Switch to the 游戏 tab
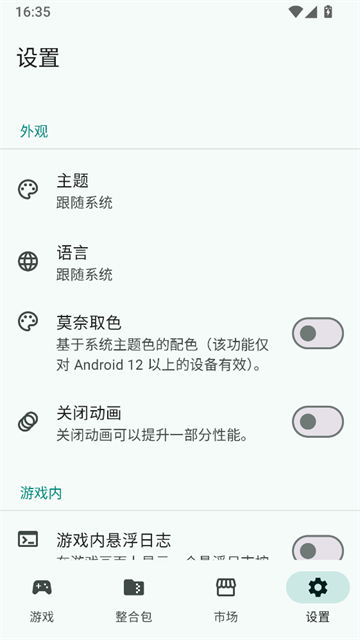This screenshot has width=360, height=640. click(42, 600)
